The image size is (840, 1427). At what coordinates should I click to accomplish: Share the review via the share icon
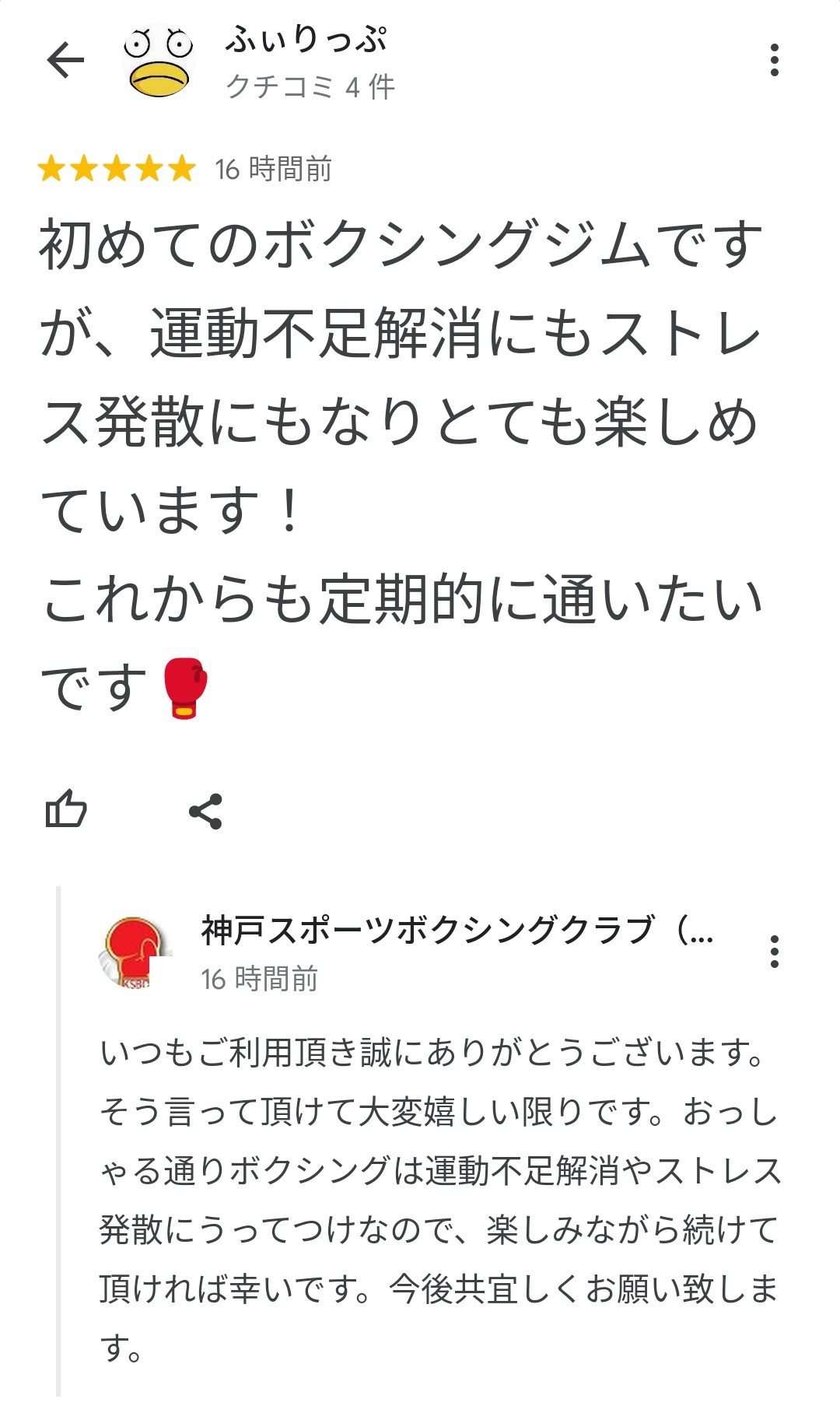pyautogui.click(x=206, y=812)
